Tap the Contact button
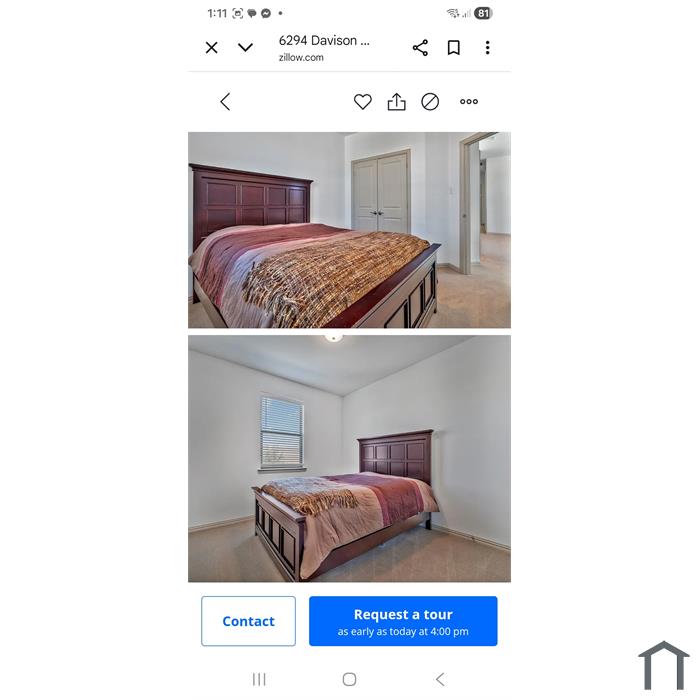Screen dimensions: 700x700 (x=248, y=621)
